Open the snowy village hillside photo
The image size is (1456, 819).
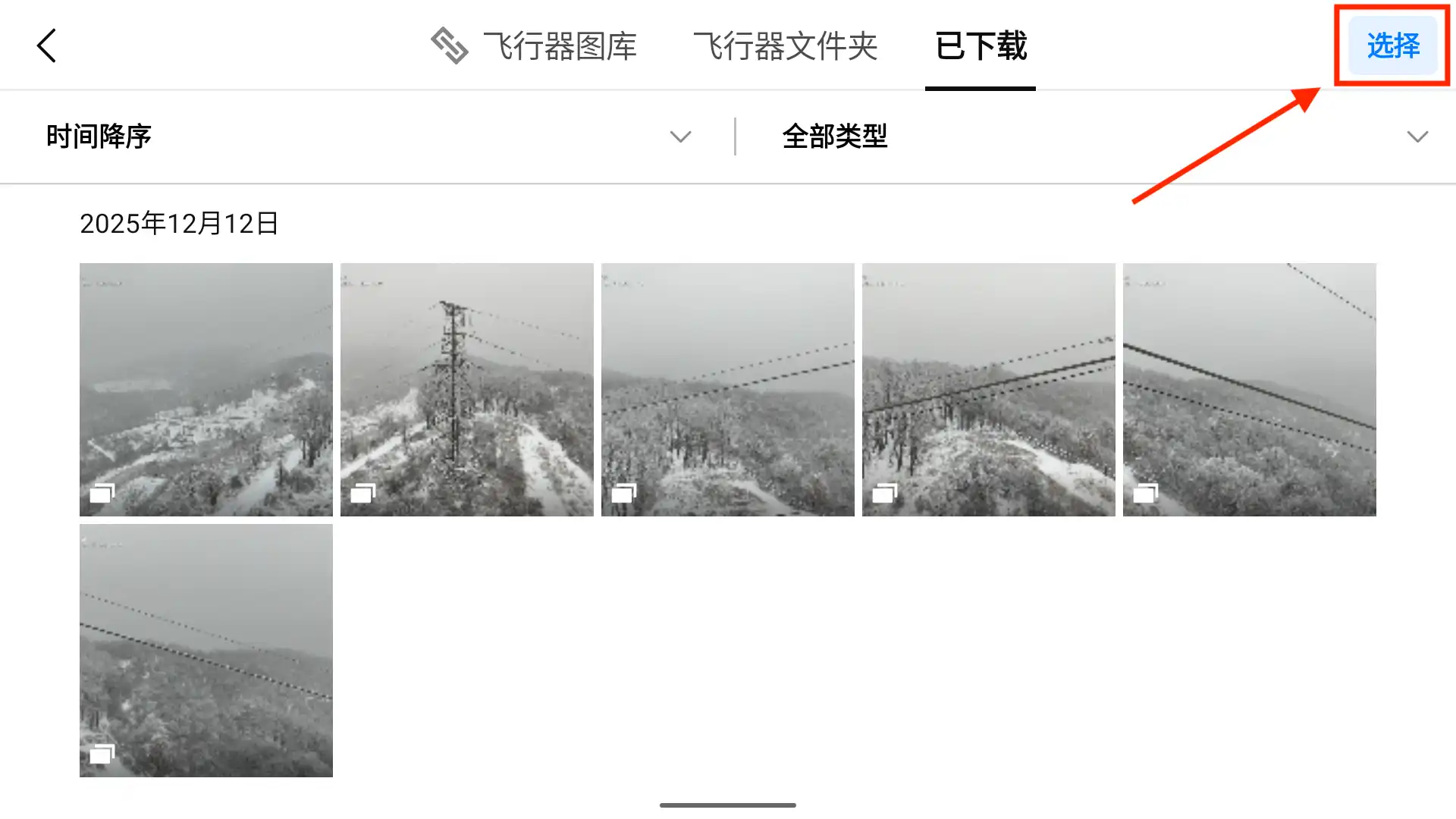[x=206, y=390]
